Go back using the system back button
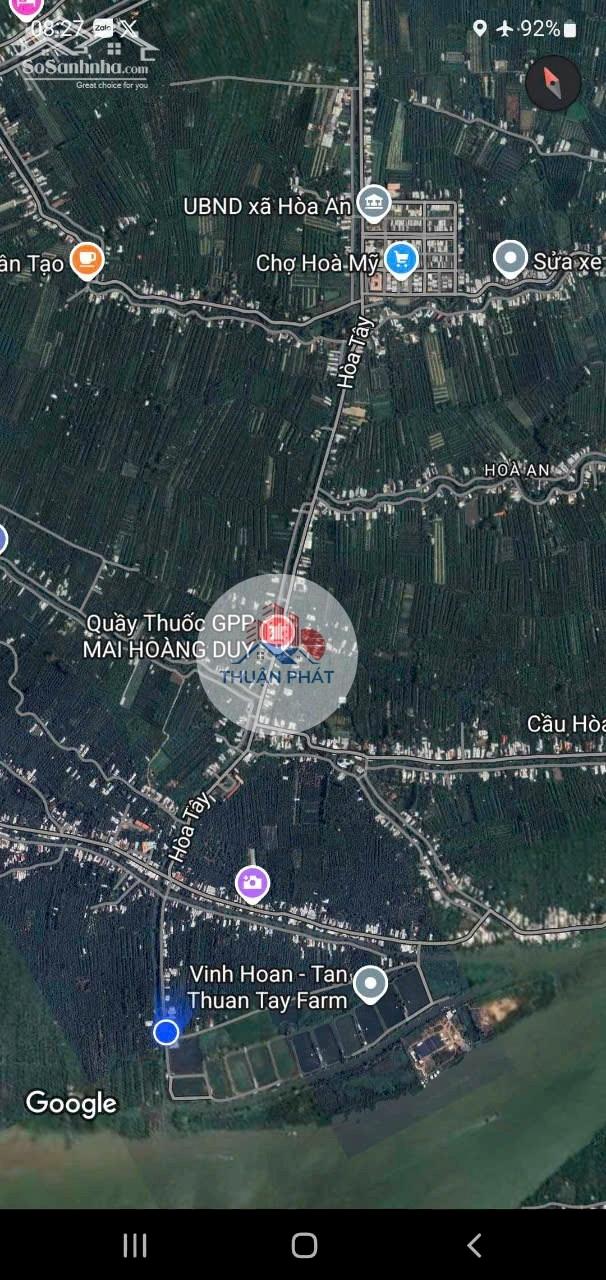606x1280 pixels. [474, 1245]
